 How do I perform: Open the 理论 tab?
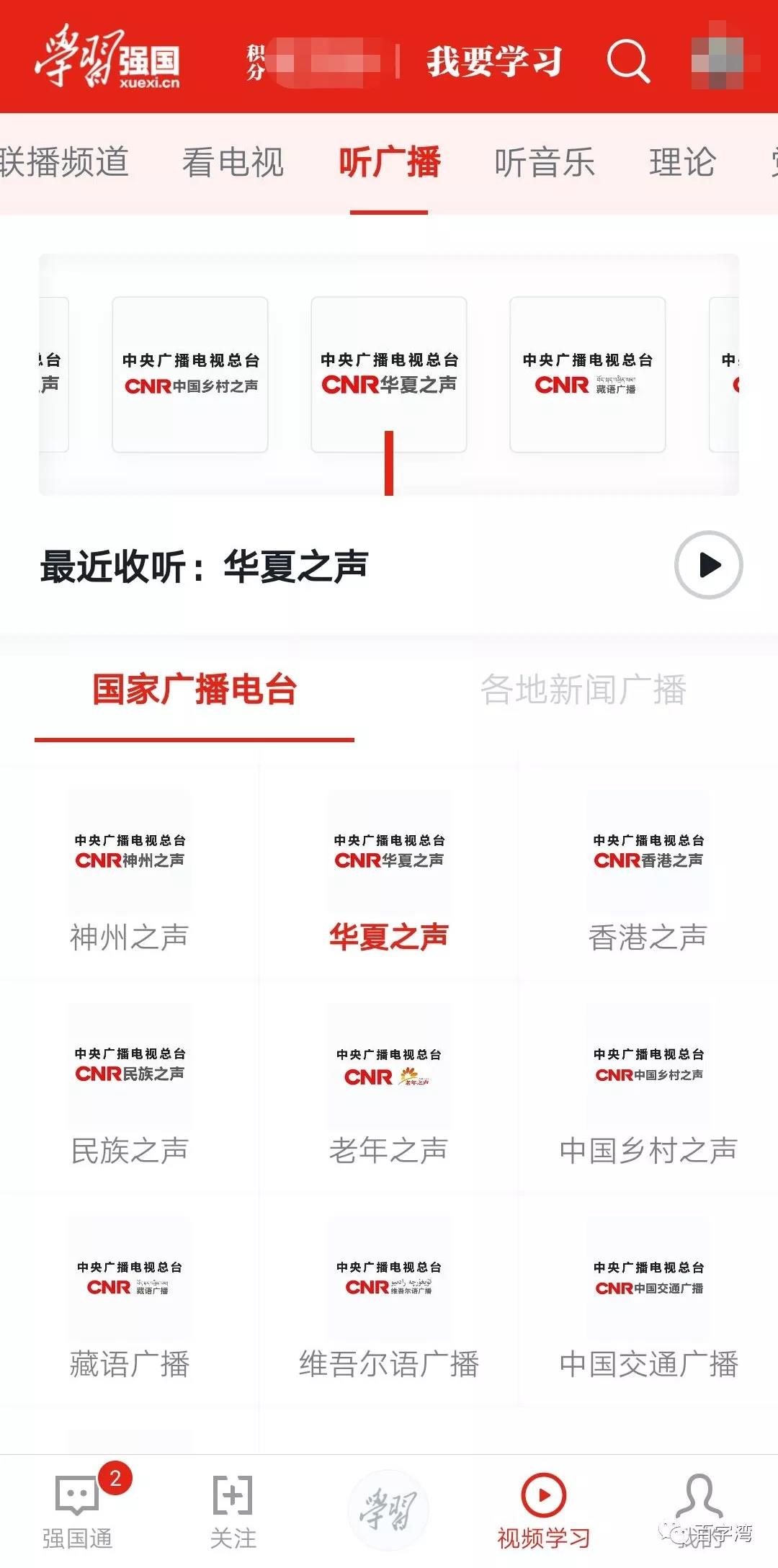pos(681,162)
